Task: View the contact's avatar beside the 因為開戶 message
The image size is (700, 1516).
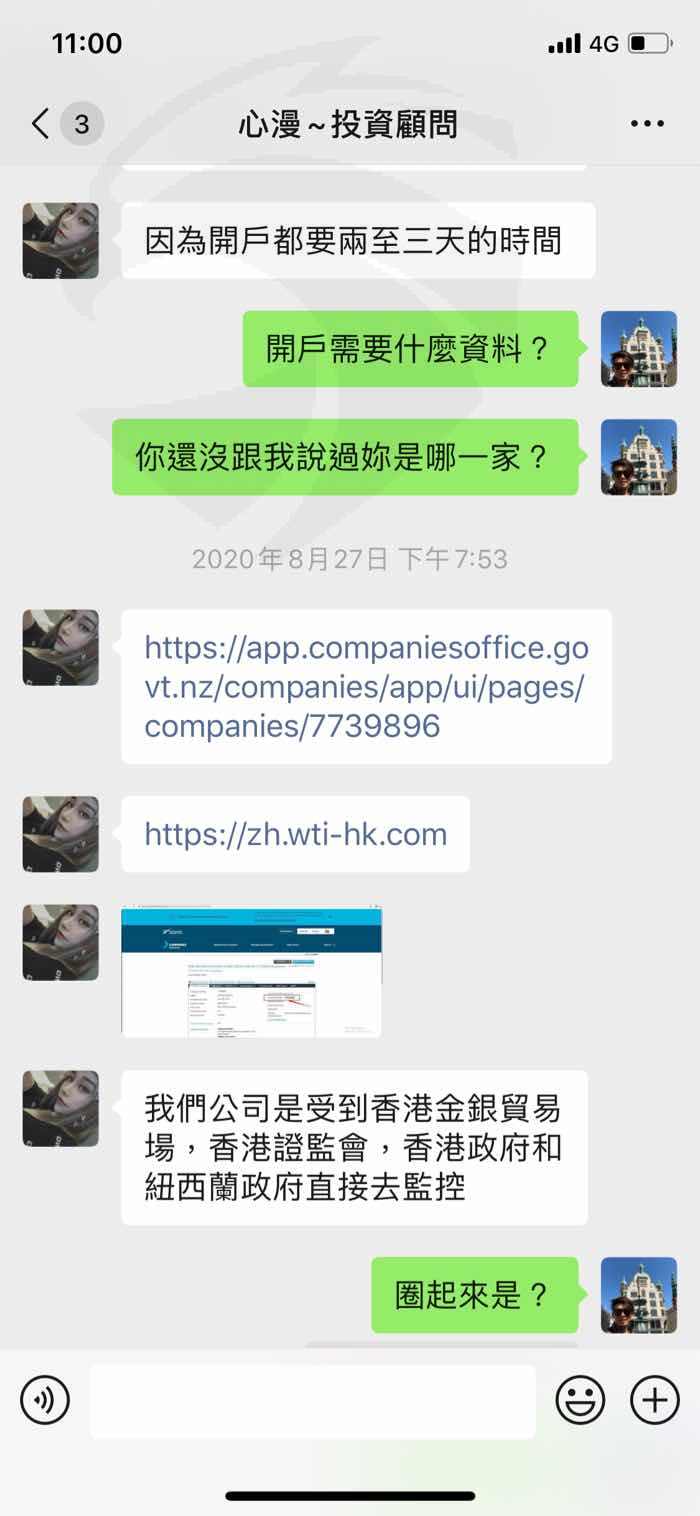Action: (x=61, y=241)
